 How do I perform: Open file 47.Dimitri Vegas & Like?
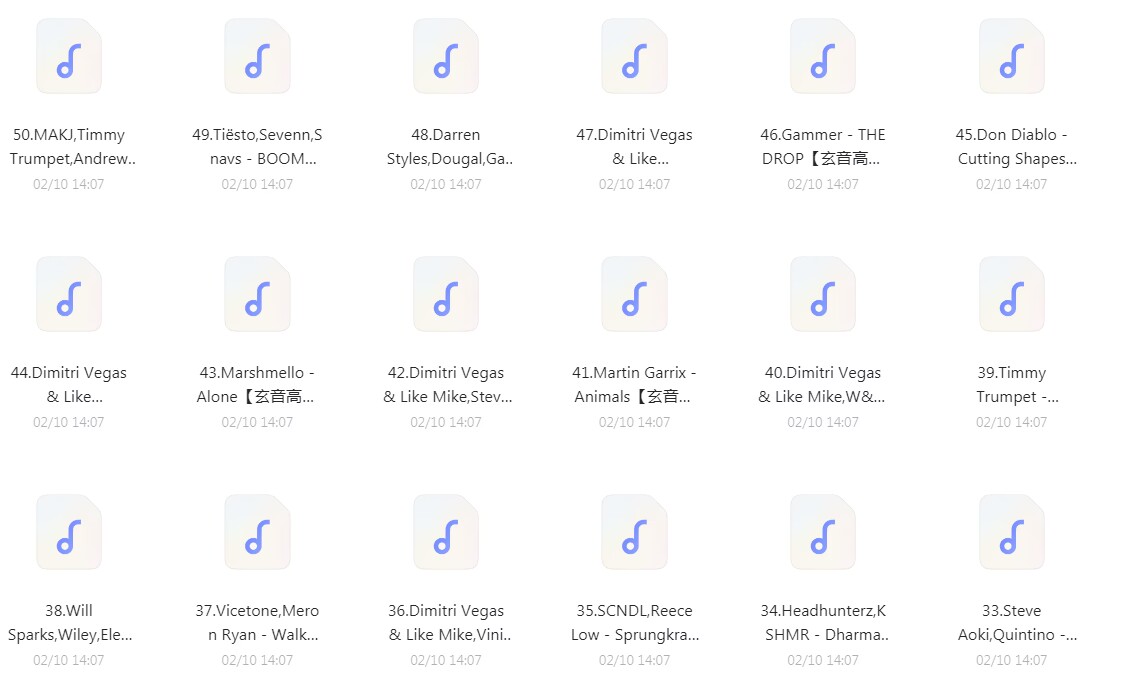[634, 57]
